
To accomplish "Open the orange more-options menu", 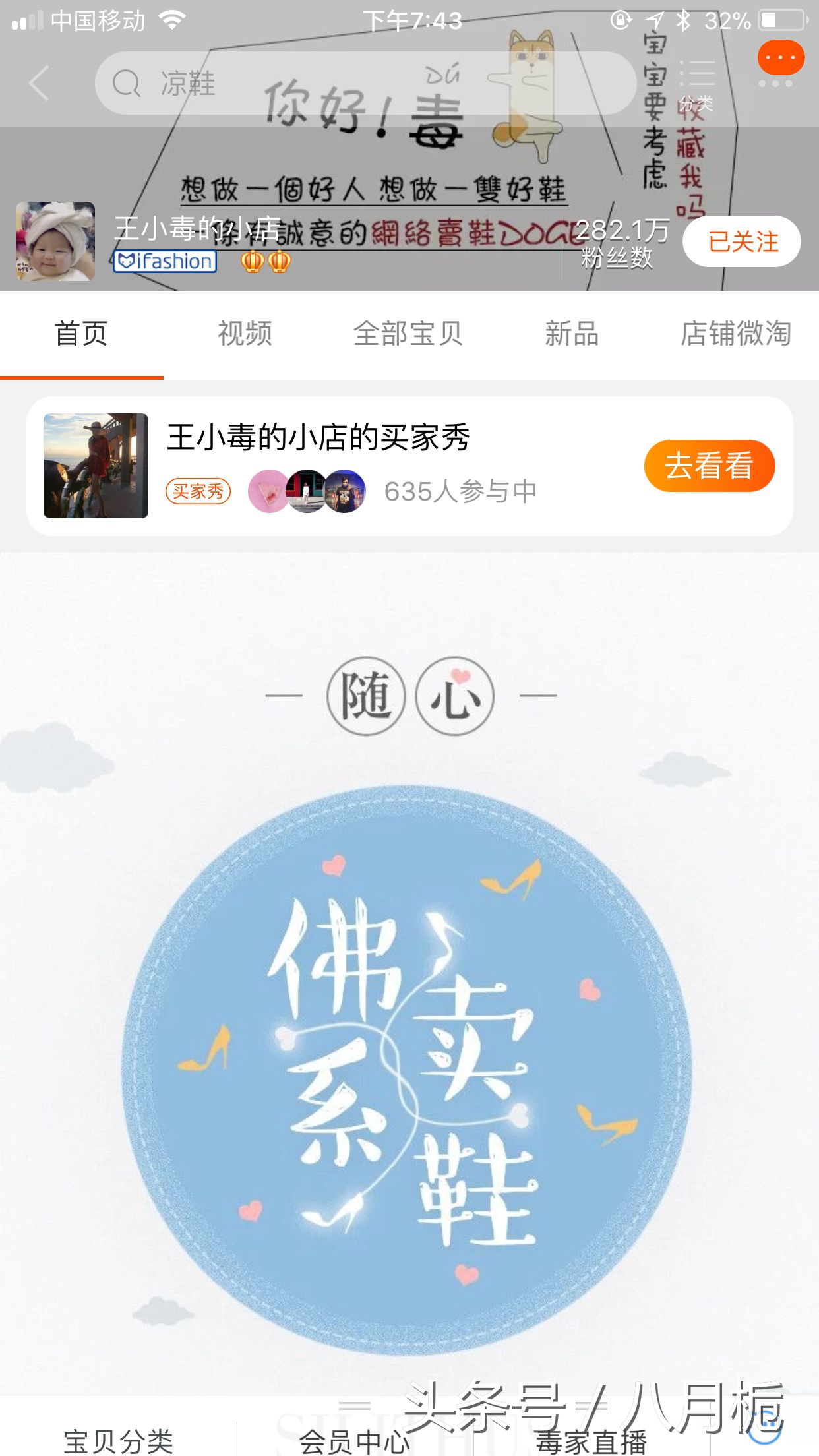I will coord(781,58).
